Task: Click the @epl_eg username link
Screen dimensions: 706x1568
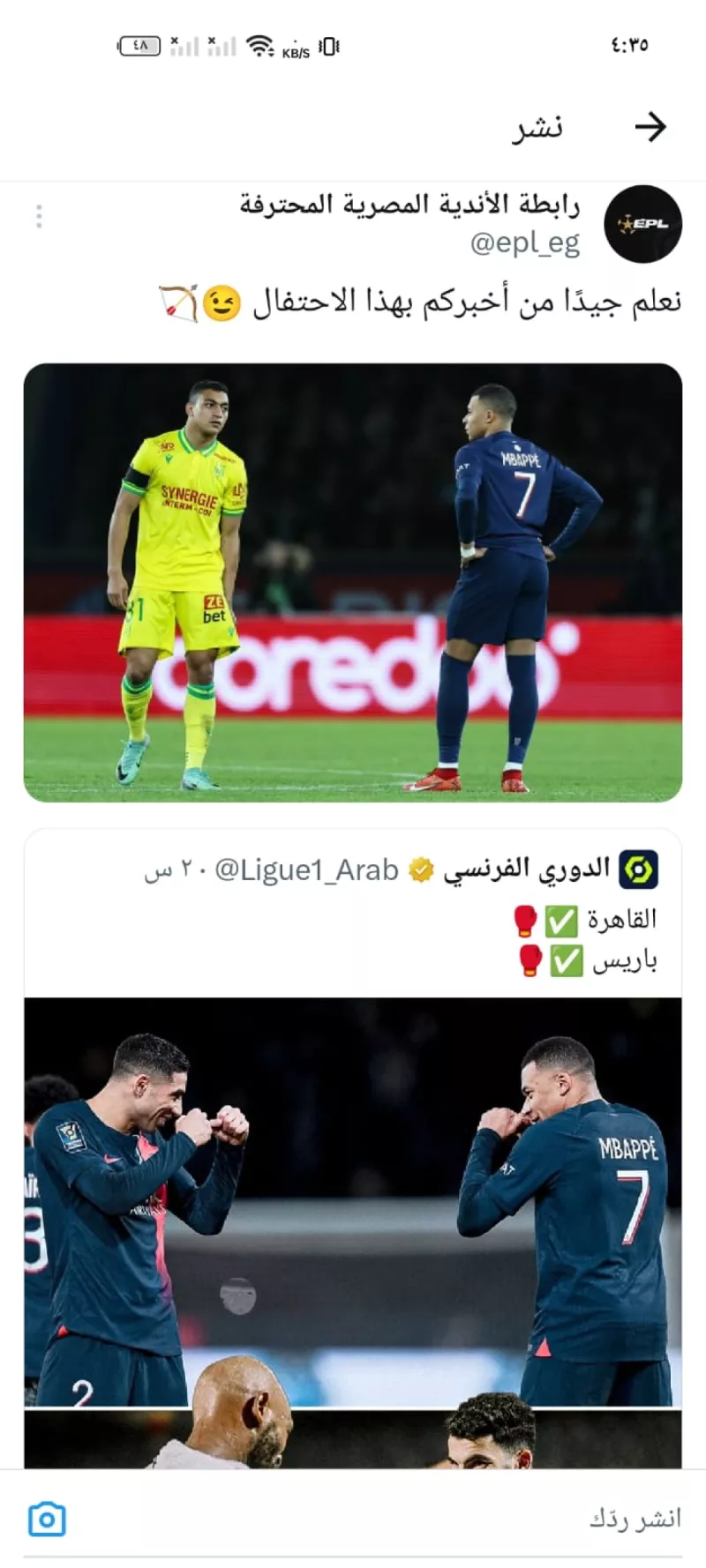Action: point(526,244)
